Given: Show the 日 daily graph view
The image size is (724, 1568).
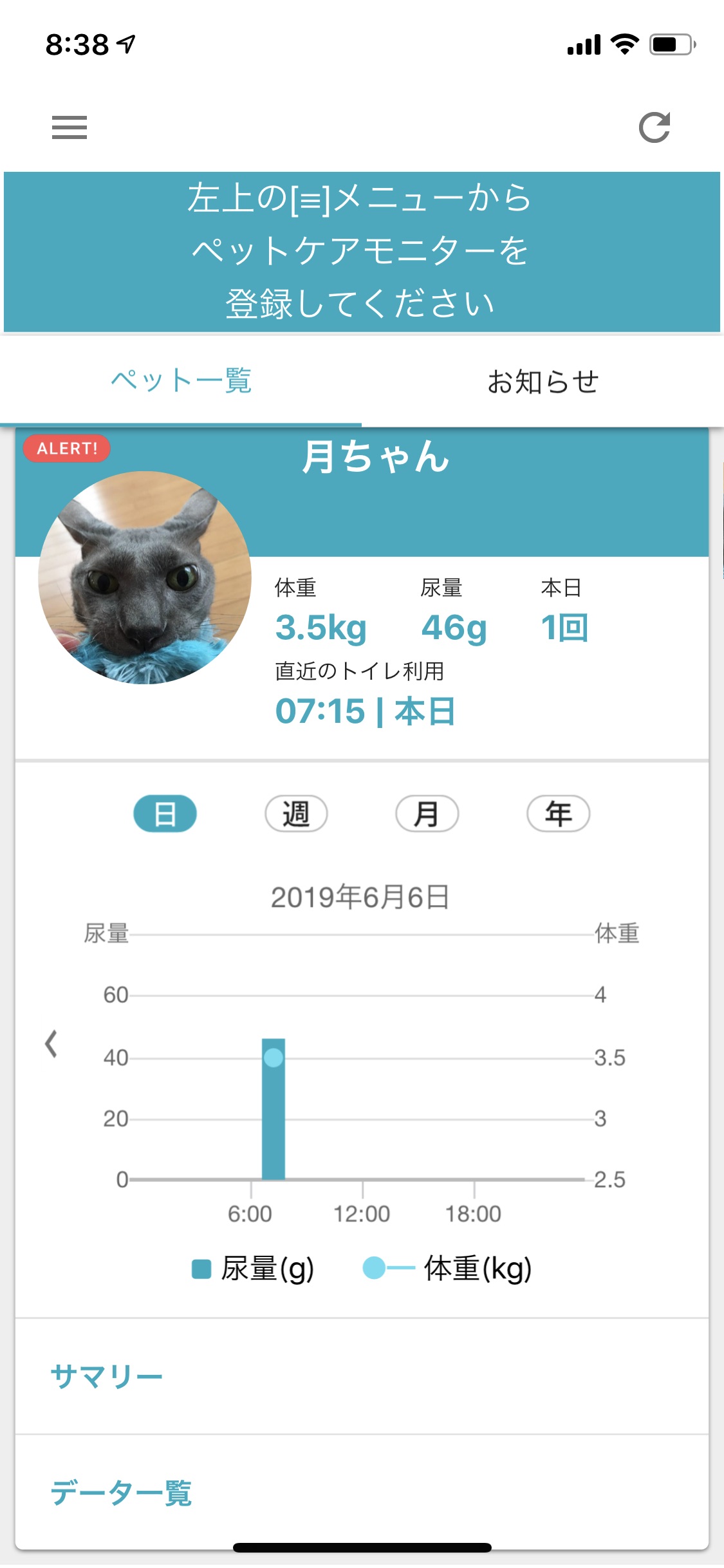Looking at the screenshot, I should coord(165,814).
